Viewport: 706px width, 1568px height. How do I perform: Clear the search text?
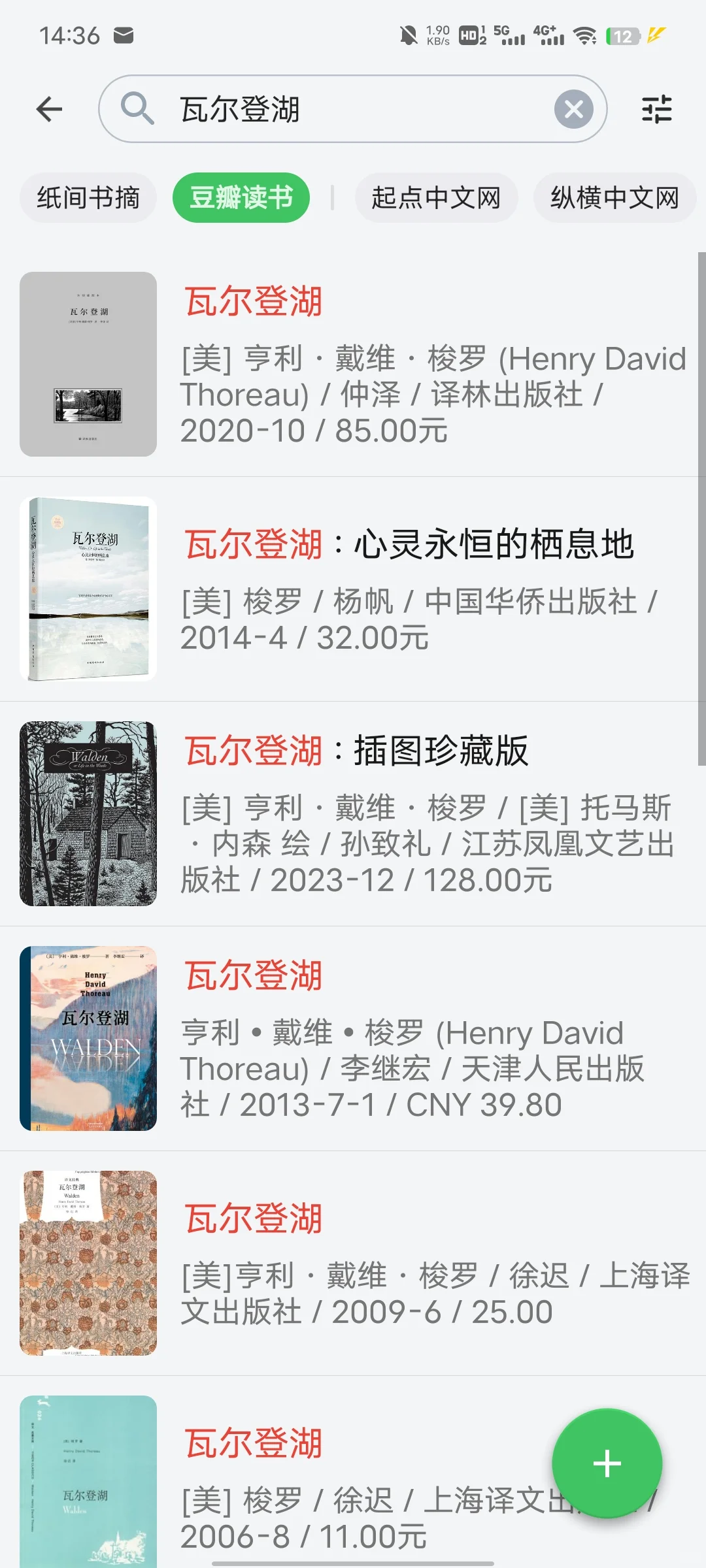point(573,109)
